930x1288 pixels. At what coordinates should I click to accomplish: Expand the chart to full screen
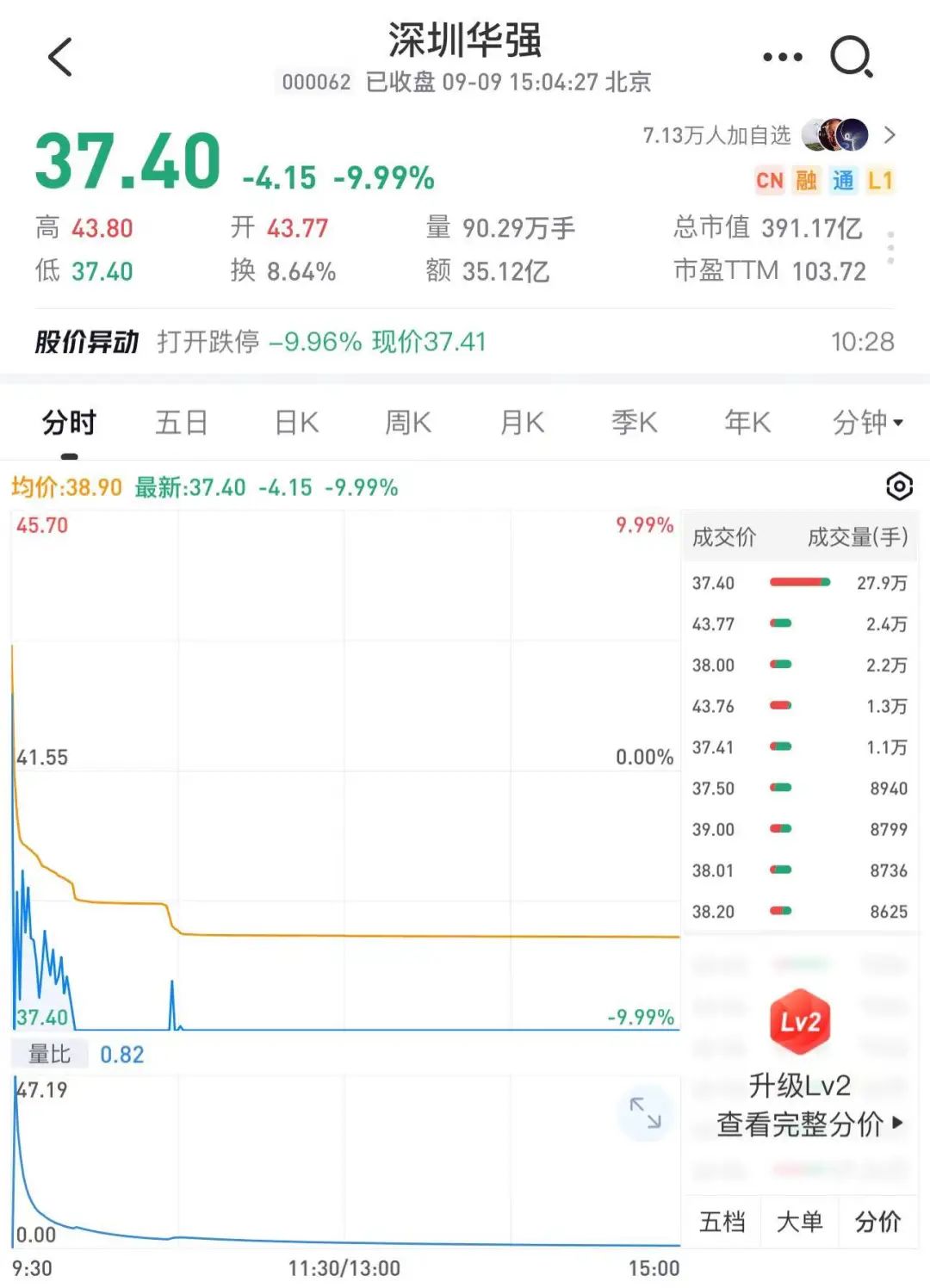pos(645,1113)
